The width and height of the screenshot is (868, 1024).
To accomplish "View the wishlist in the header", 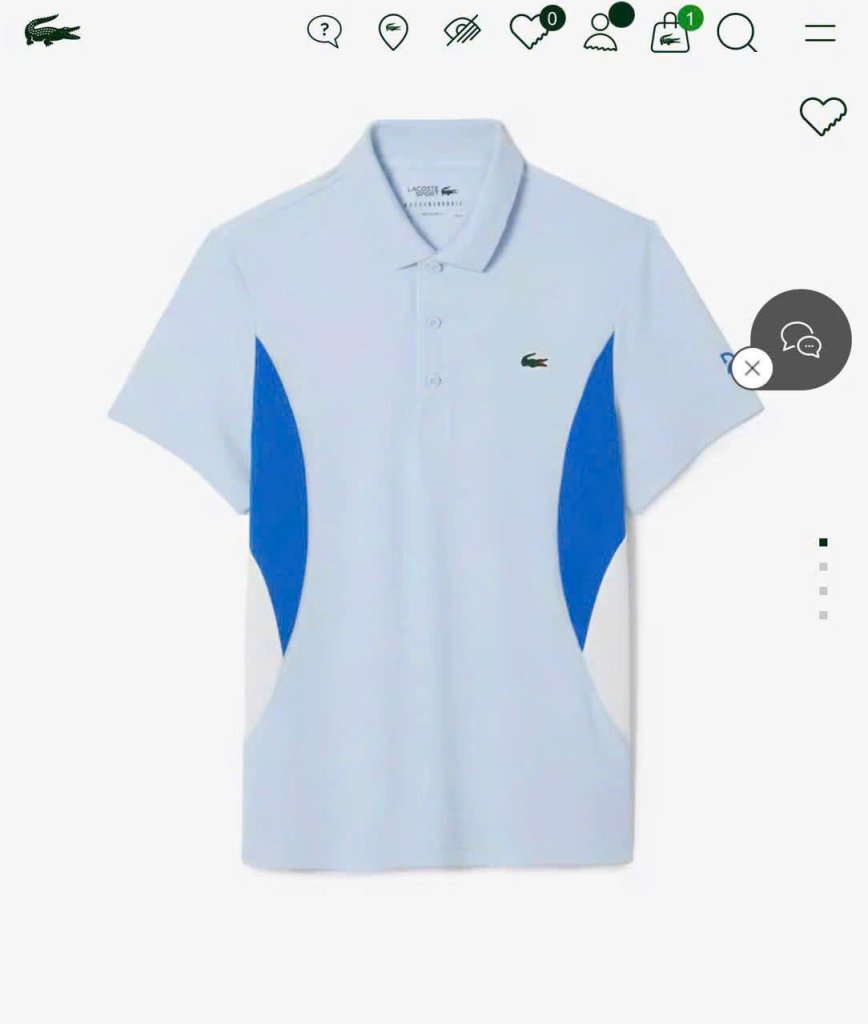I will tap(530, 31).
